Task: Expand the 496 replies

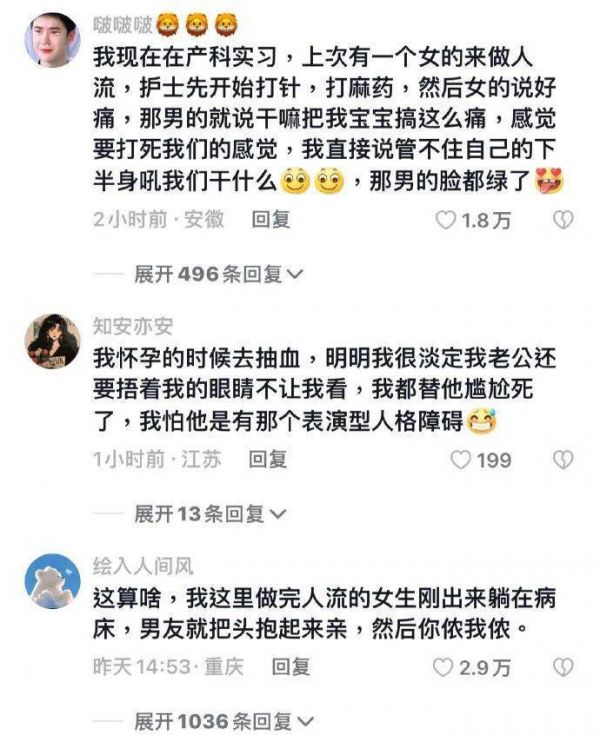Action: tap(219, 274)
